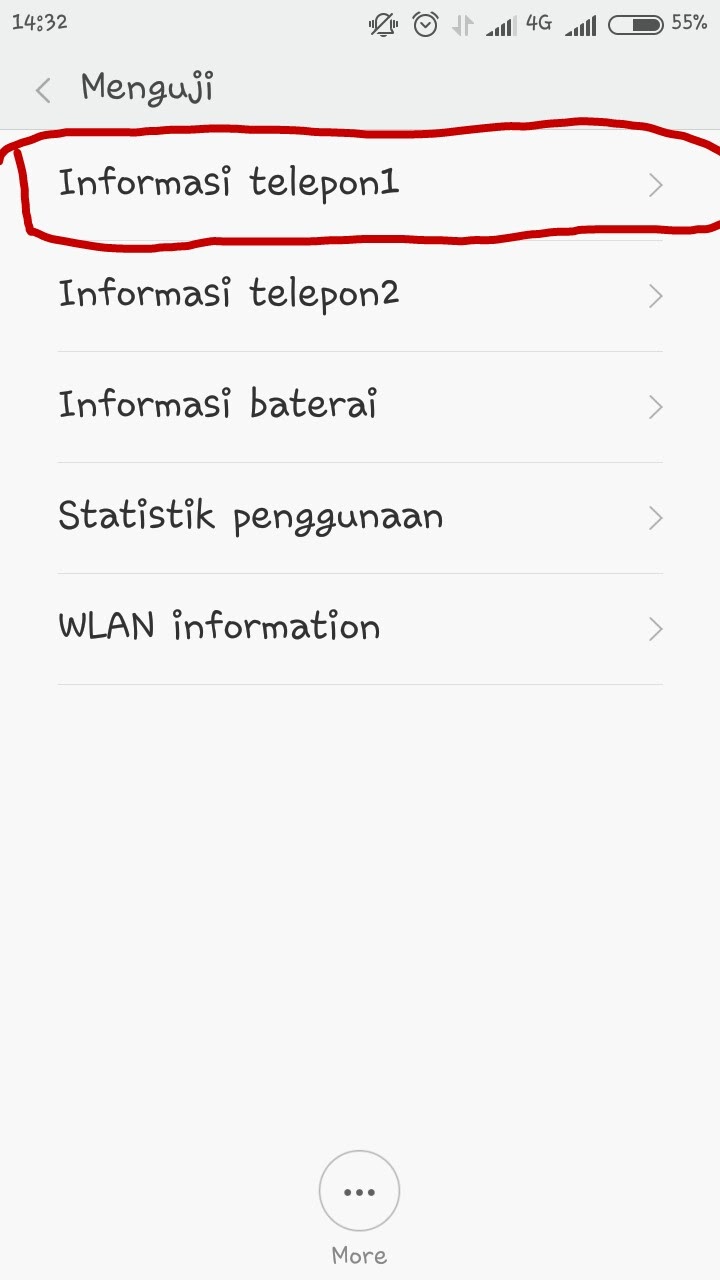The height and width of the screenshot is (1280, 720).
Task: Open WLAN information
Action: click(360, 628)
